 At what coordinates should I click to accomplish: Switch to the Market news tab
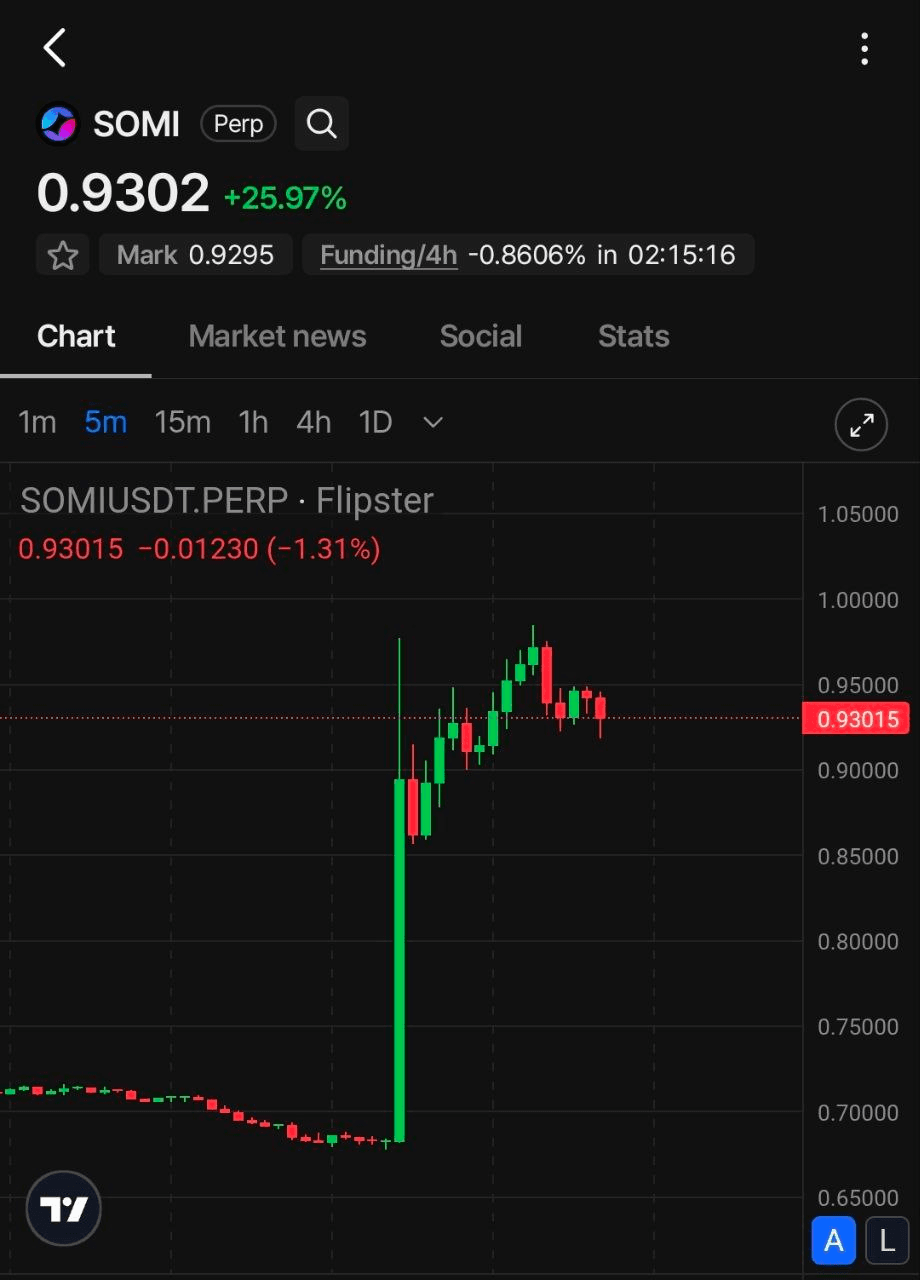277,336
